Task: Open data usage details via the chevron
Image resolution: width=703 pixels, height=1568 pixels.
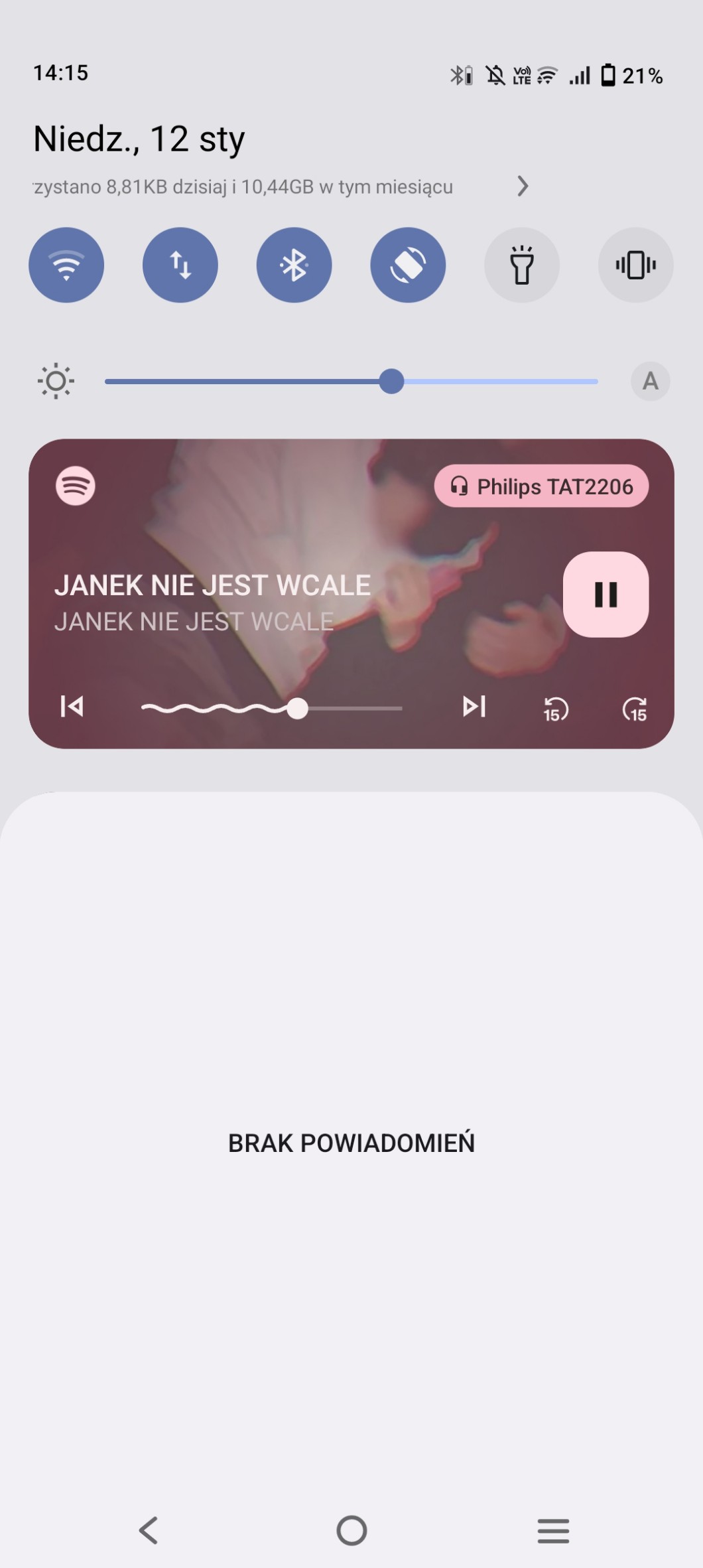Action: [523, 186]
